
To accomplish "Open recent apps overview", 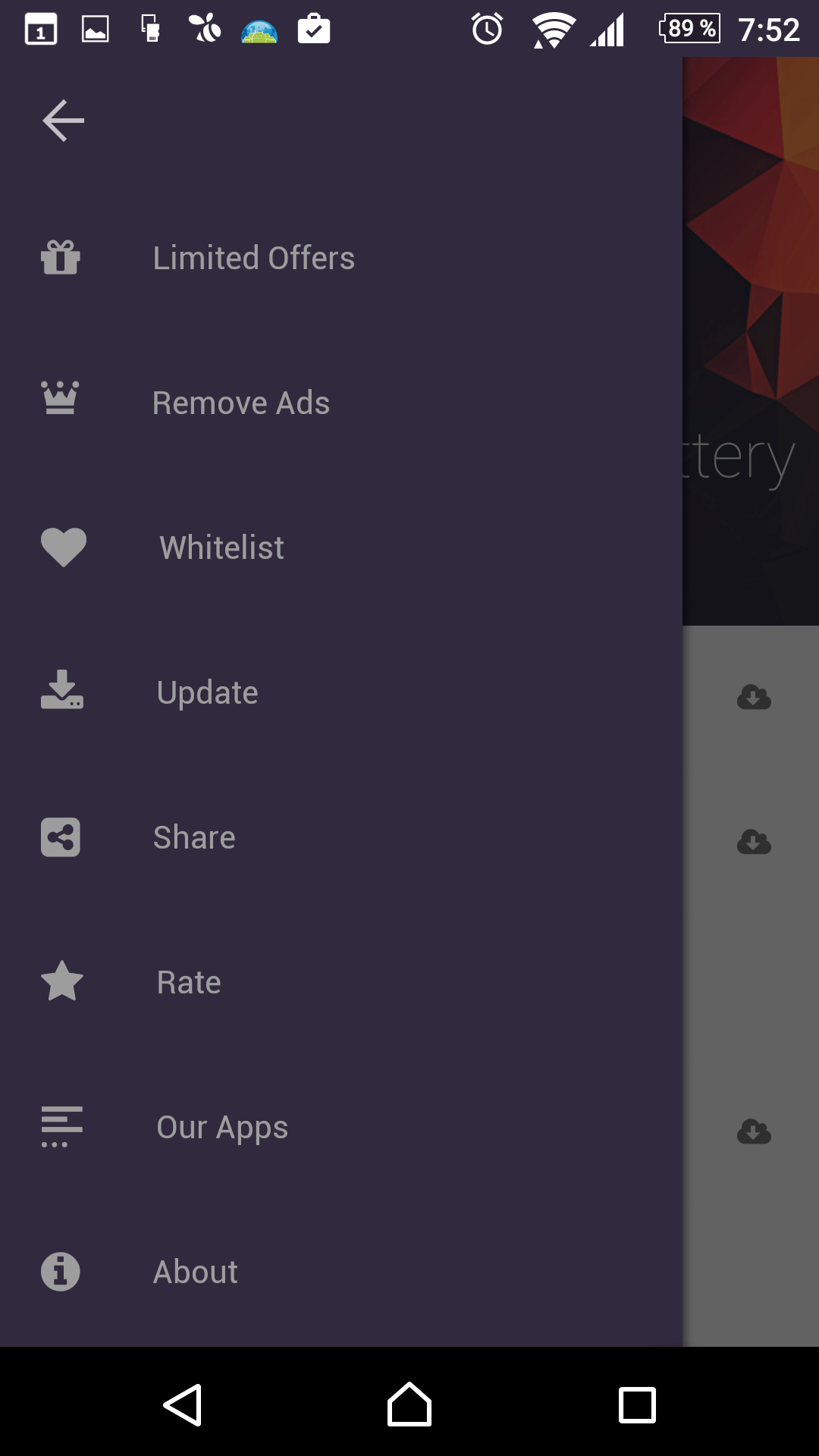I will [637, 1404].
